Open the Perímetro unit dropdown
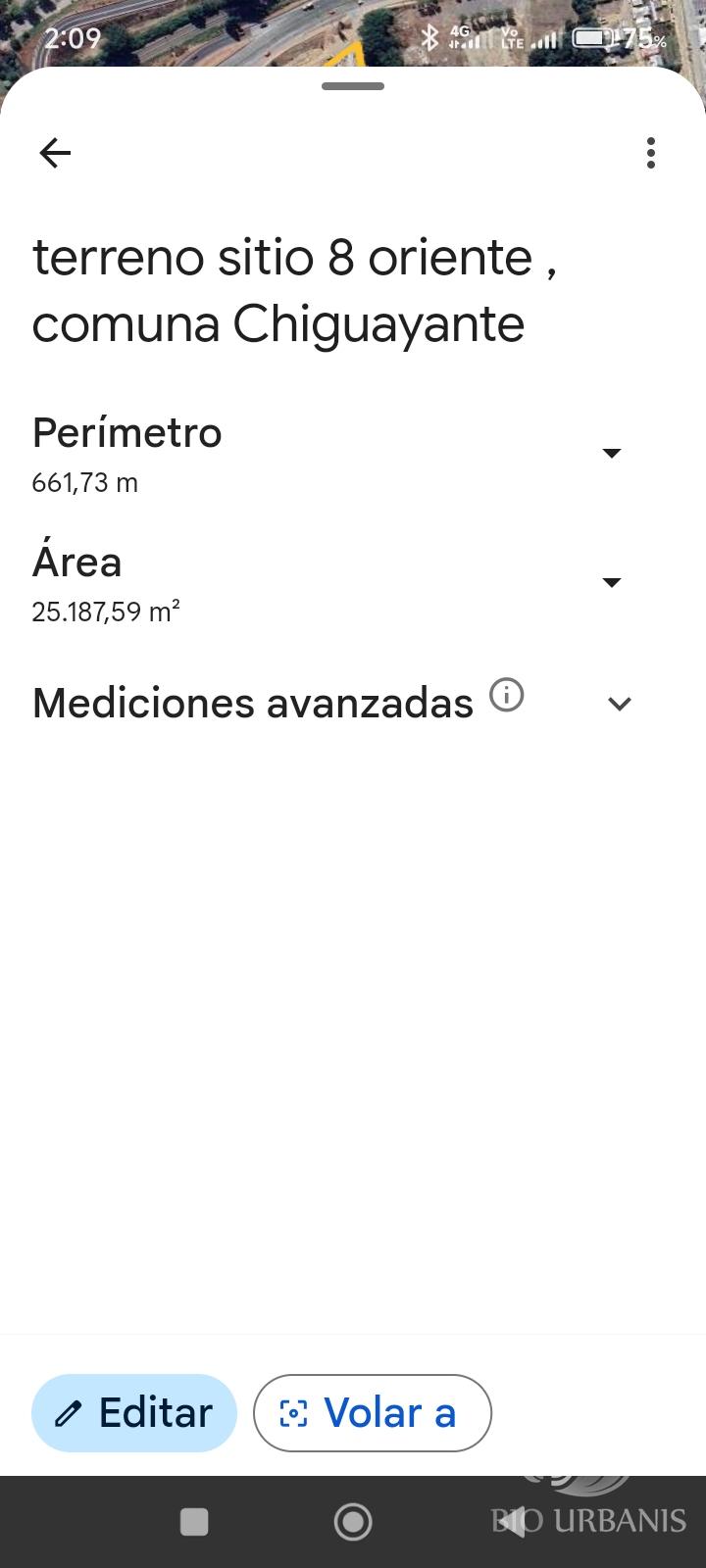The image size is (706, 1568). [612, 453]
